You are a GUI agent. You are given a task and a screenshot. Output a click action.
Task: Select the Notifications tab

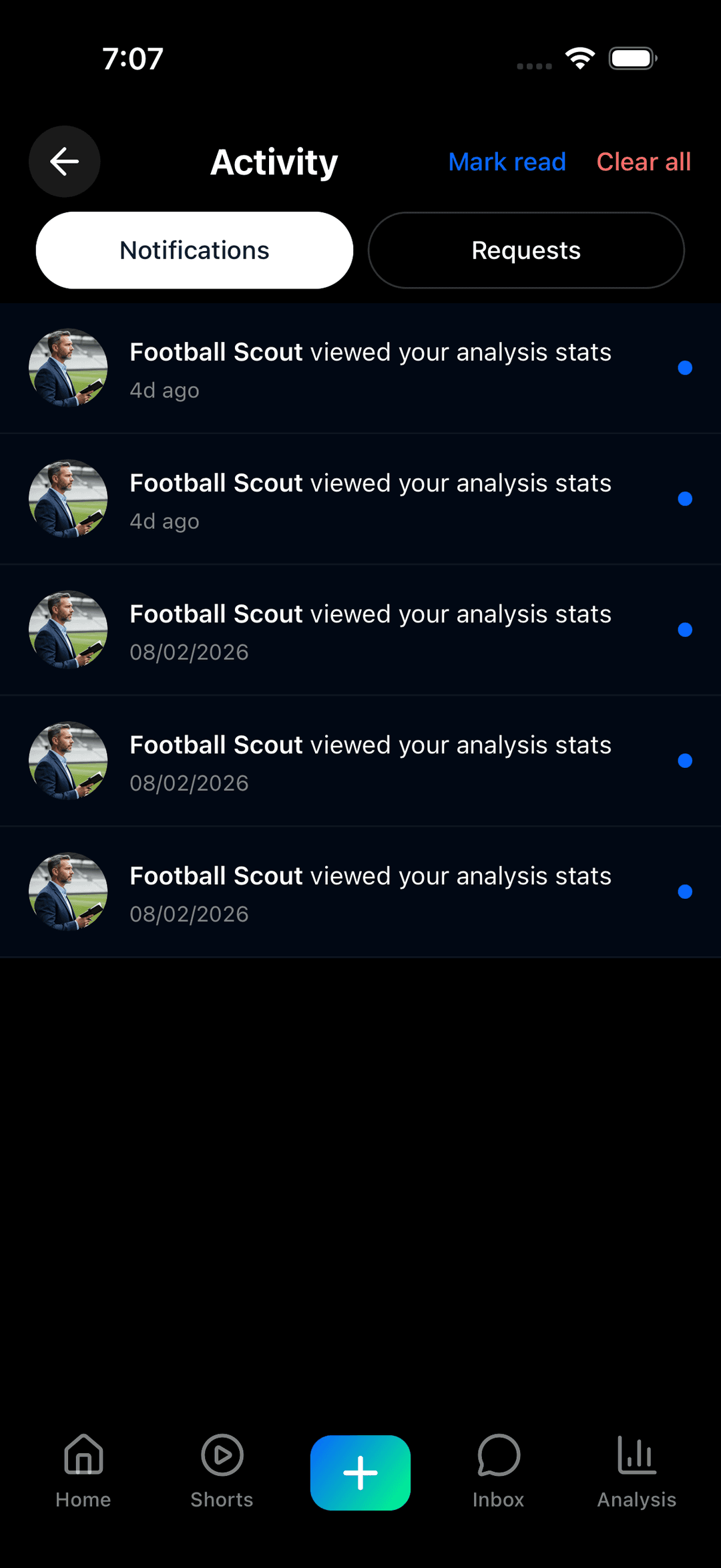pyautogui.click(x=194, y=250)
